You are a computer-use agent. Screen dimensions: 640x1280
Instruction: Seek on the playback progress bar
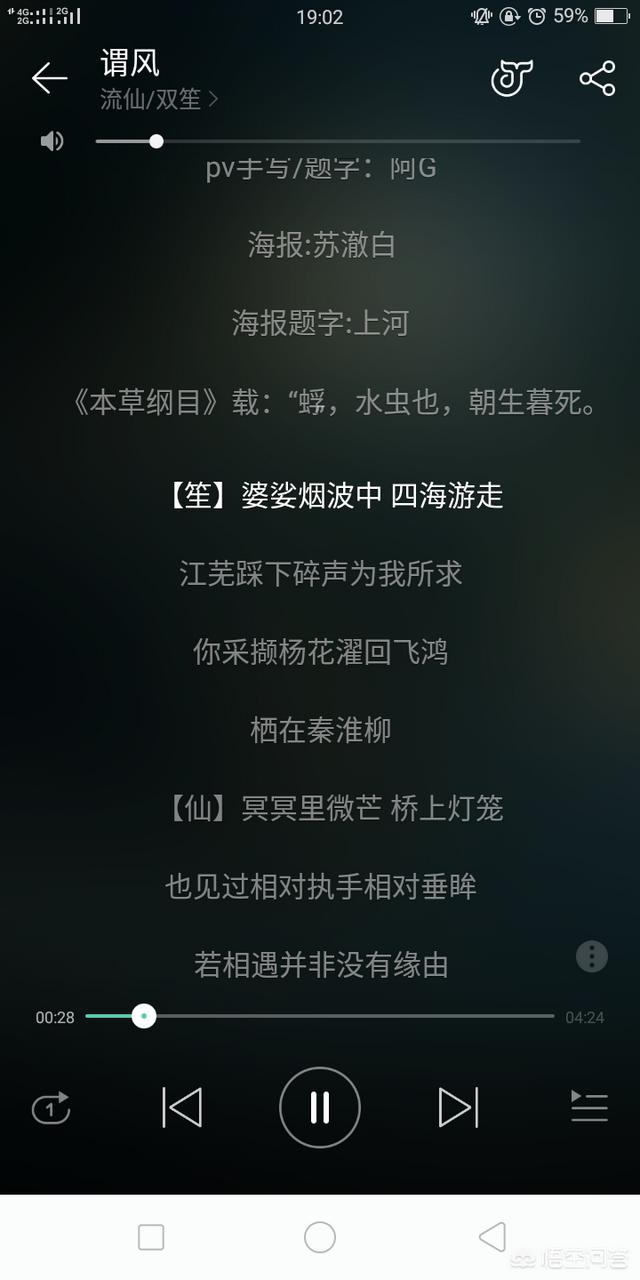(x=320, y=1016)
